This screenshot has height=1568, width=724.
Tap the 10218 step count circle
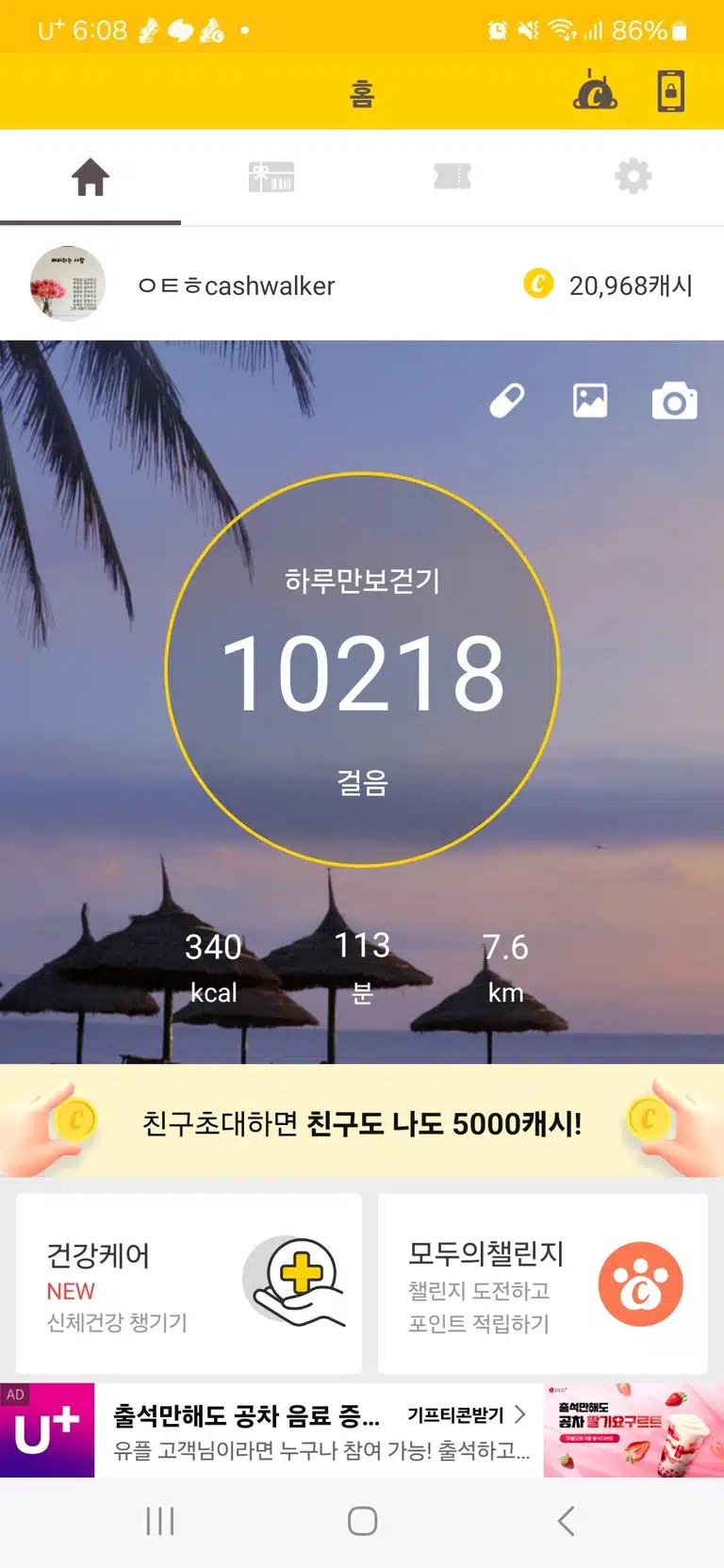362,669
